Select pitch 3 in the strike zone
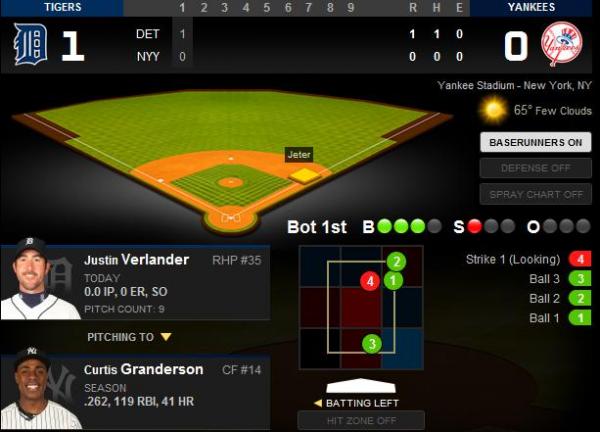 [372, 344]
